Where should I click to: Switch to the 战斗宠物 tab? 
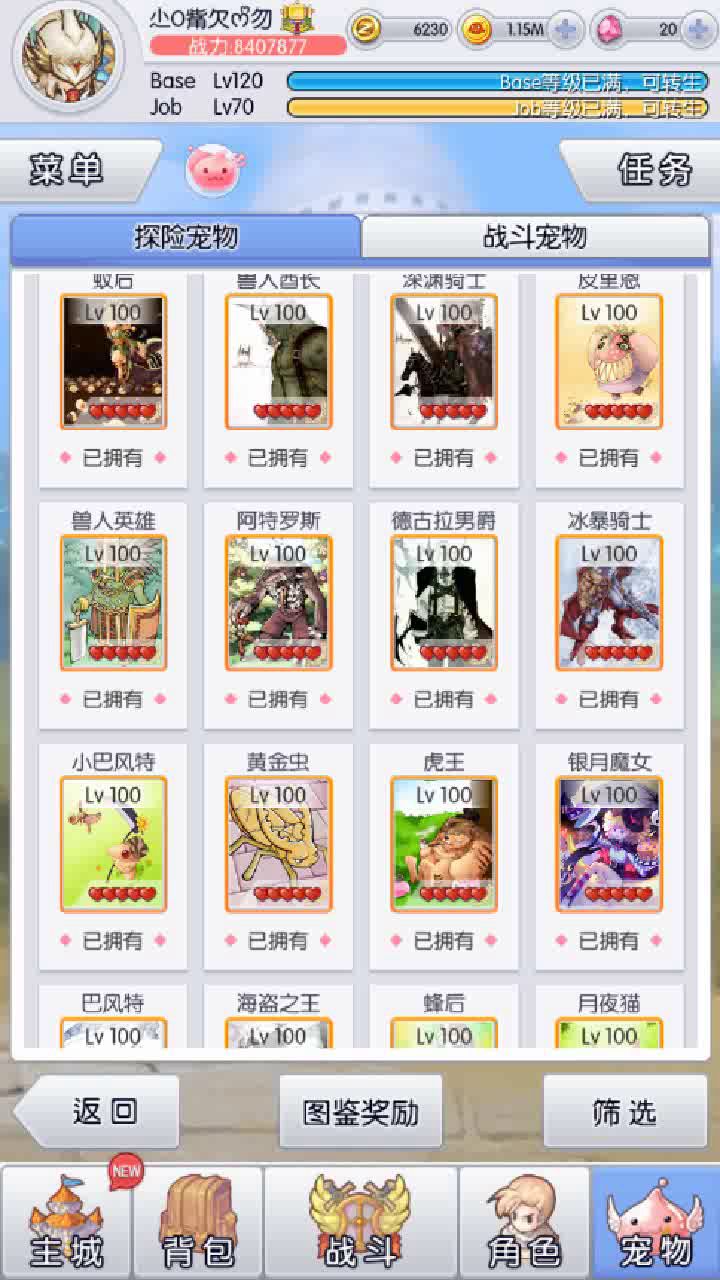coord(534,238)
